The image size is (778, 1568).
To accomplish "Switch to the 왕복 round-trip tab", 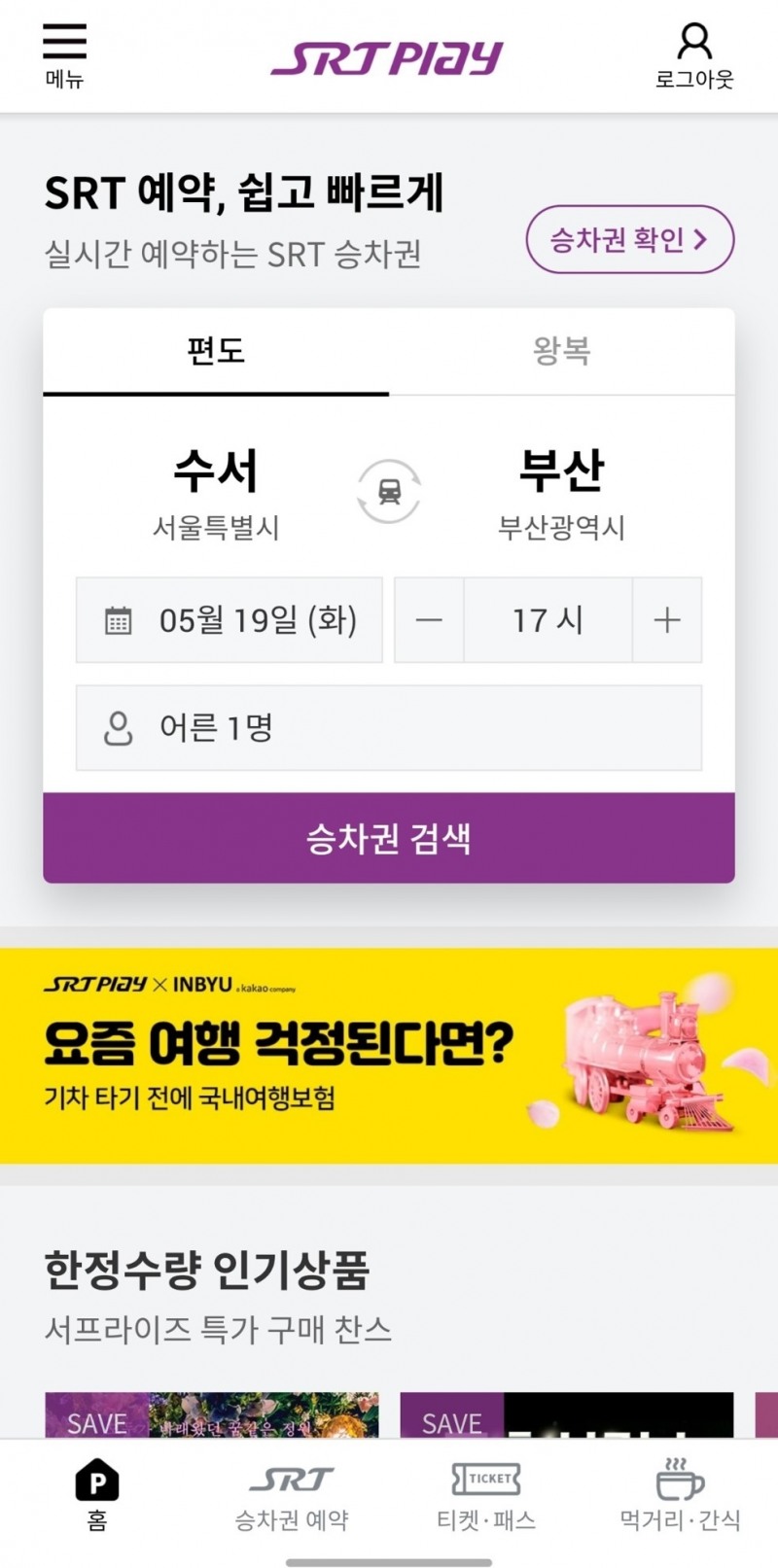I will coord(561,352).
